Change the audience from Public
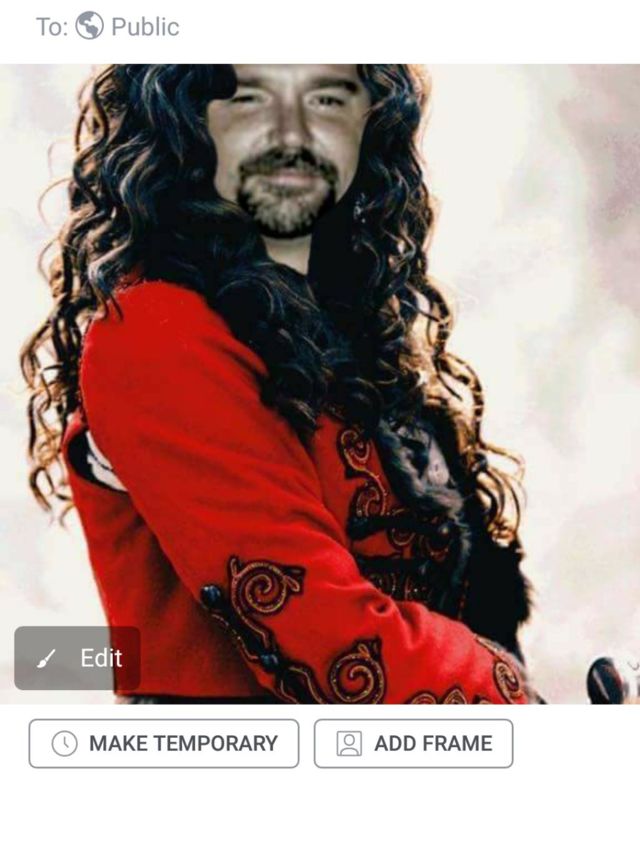 coord(127,27)
